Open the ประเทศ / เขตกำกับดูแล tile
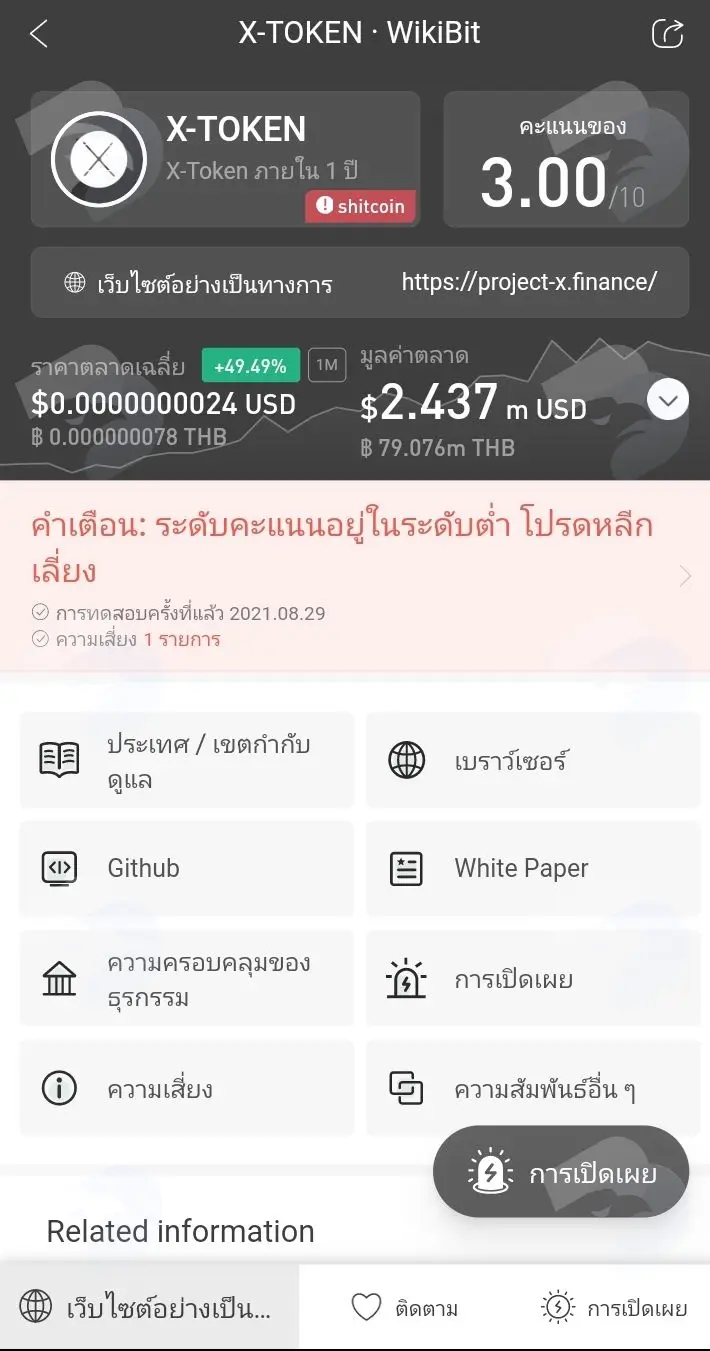 (187, 760)
